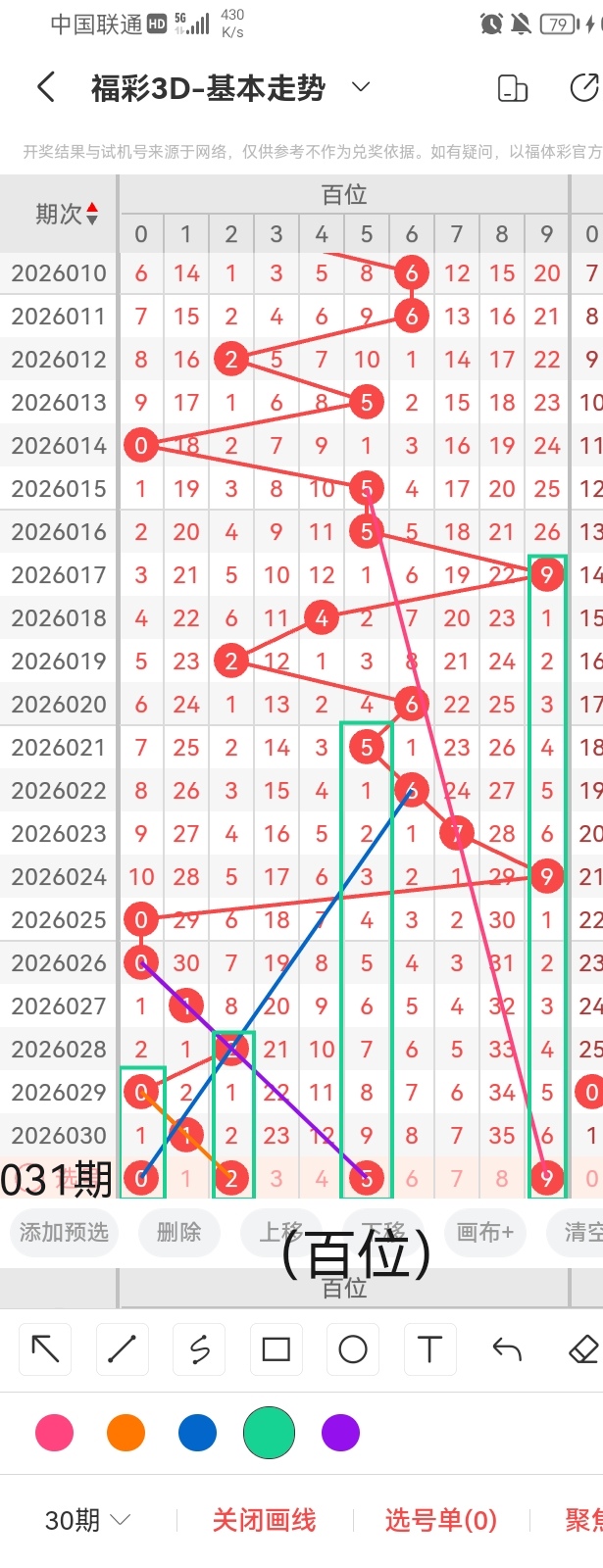Tap the 删除 chip
Viewport: 603px width, 1568px height.
(x=178, y=1232)
